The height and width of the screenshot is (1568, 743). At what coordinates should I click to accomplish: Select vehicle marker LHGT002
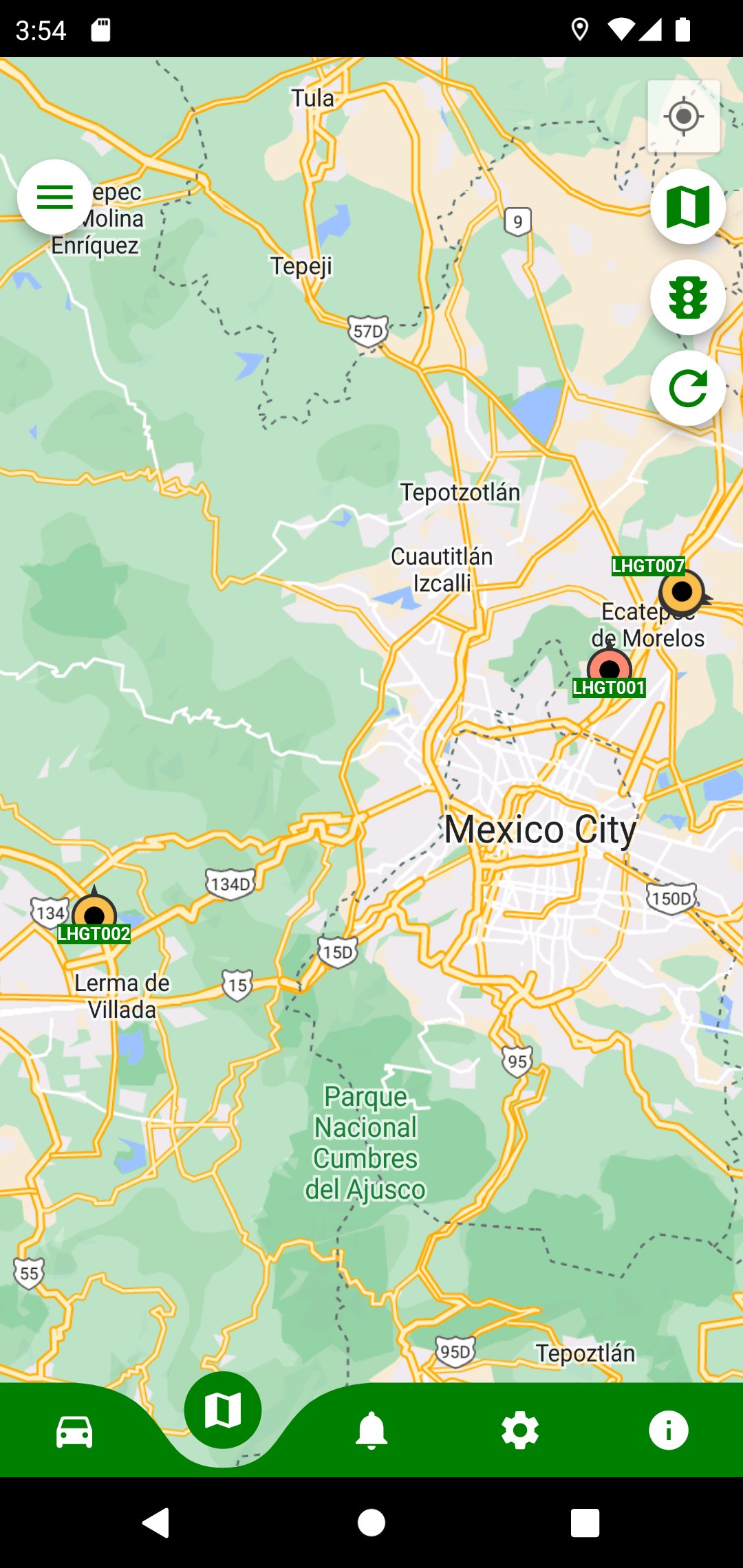(94, 916)
